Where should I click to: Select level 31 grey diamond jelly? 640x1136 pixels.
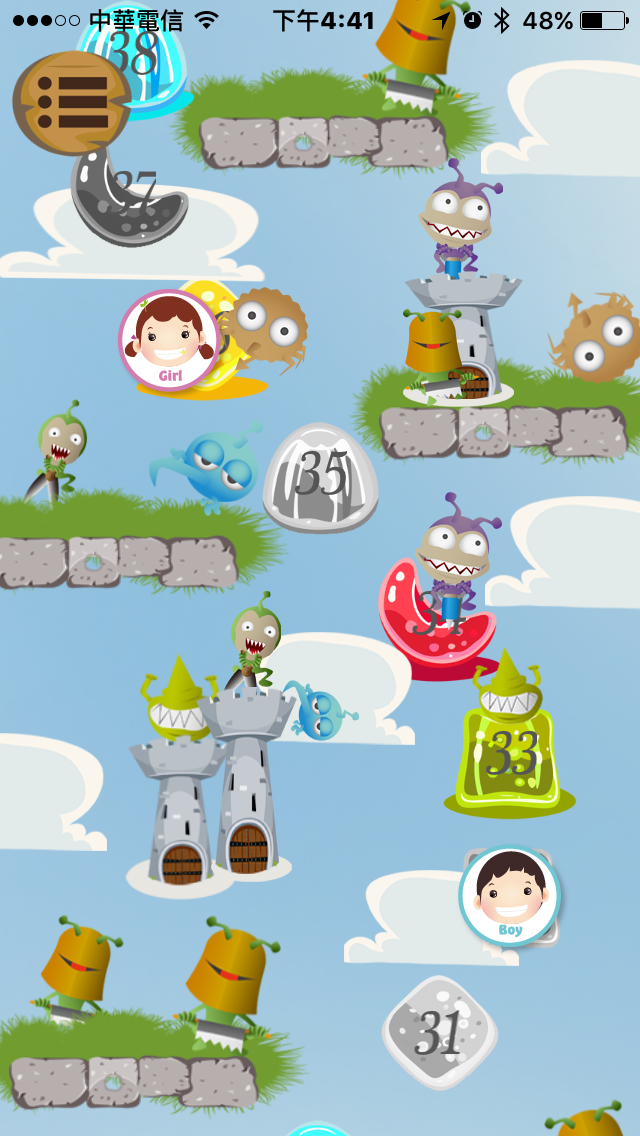tap(439, 1032)
